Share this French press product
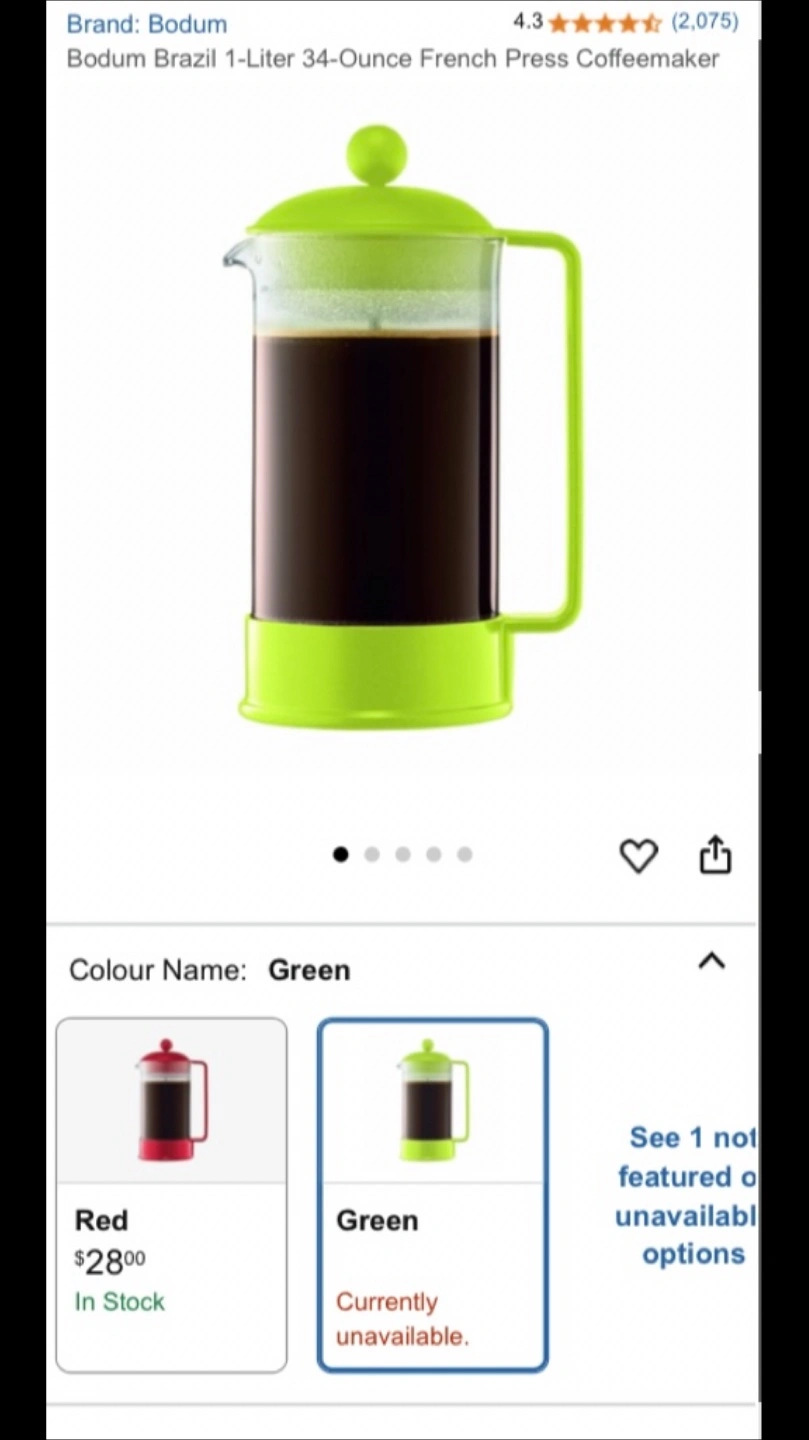Image resolution: width=809 pixels, height=1440 pixels. coord(715,855)
